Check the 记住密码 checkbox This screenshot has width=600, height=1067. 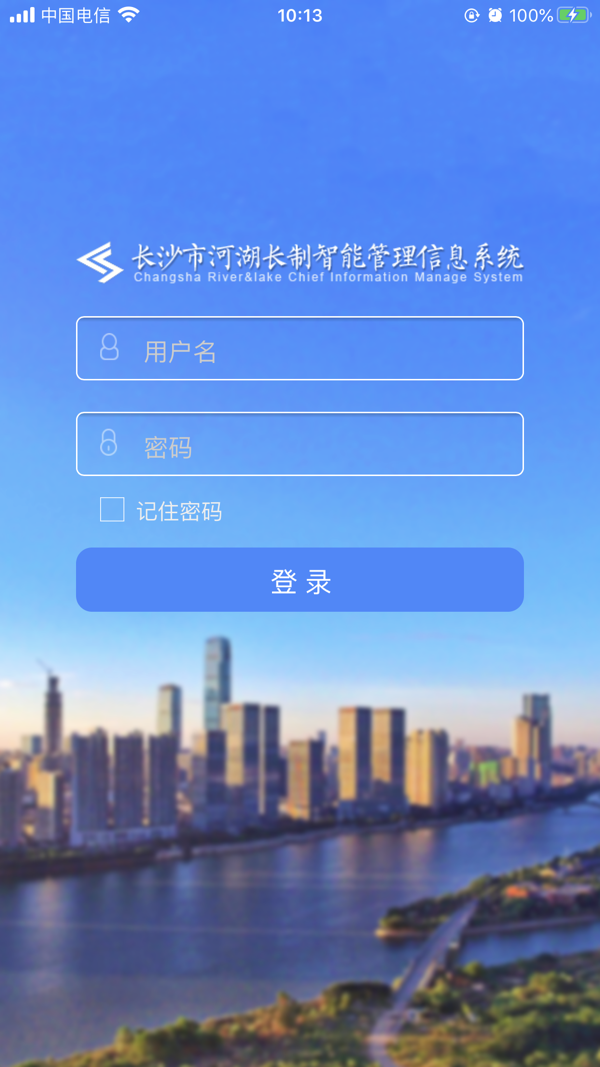[x=112, y=510]
